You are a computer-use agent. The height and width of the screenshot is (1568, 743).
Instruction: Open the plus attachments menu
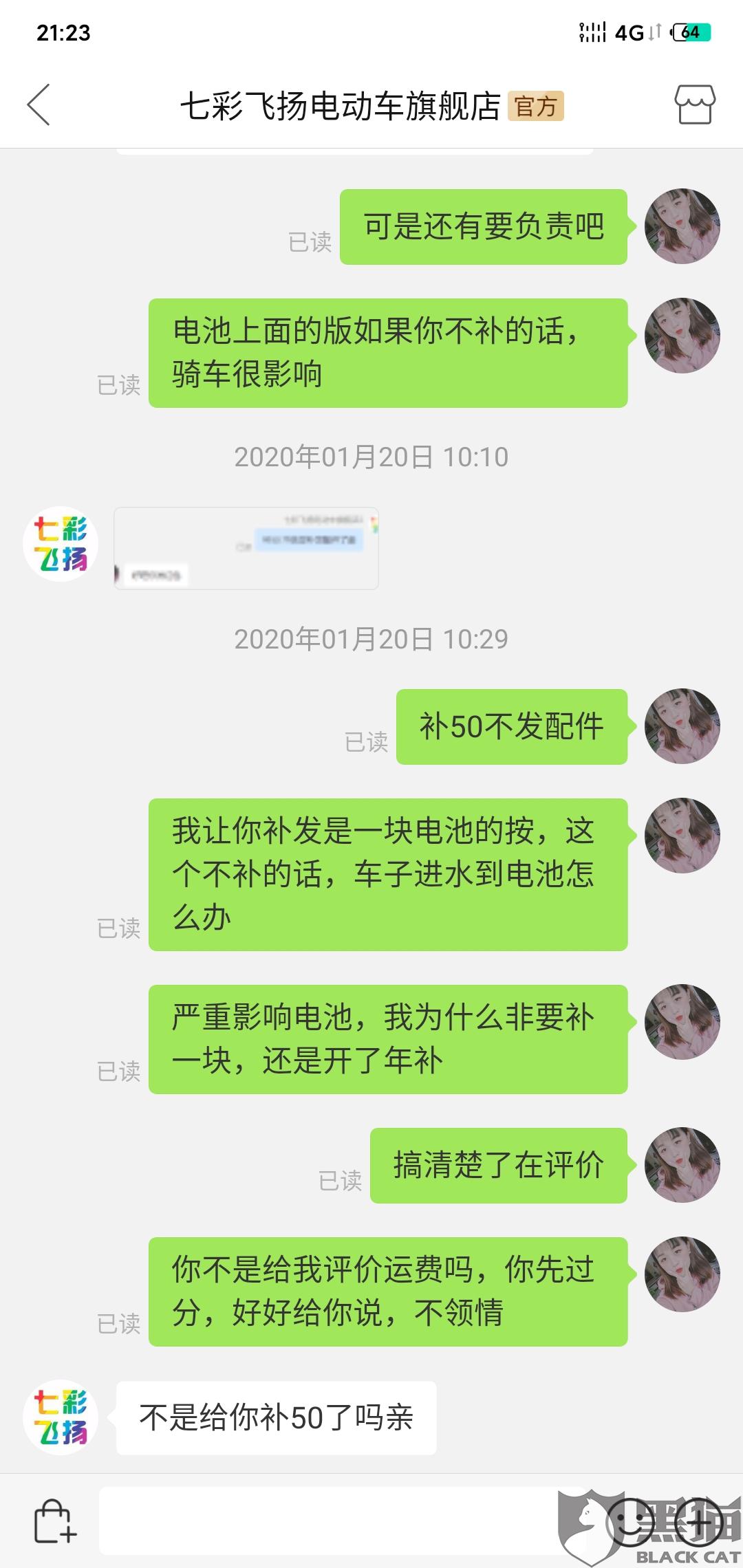[x=698, y=1521]
